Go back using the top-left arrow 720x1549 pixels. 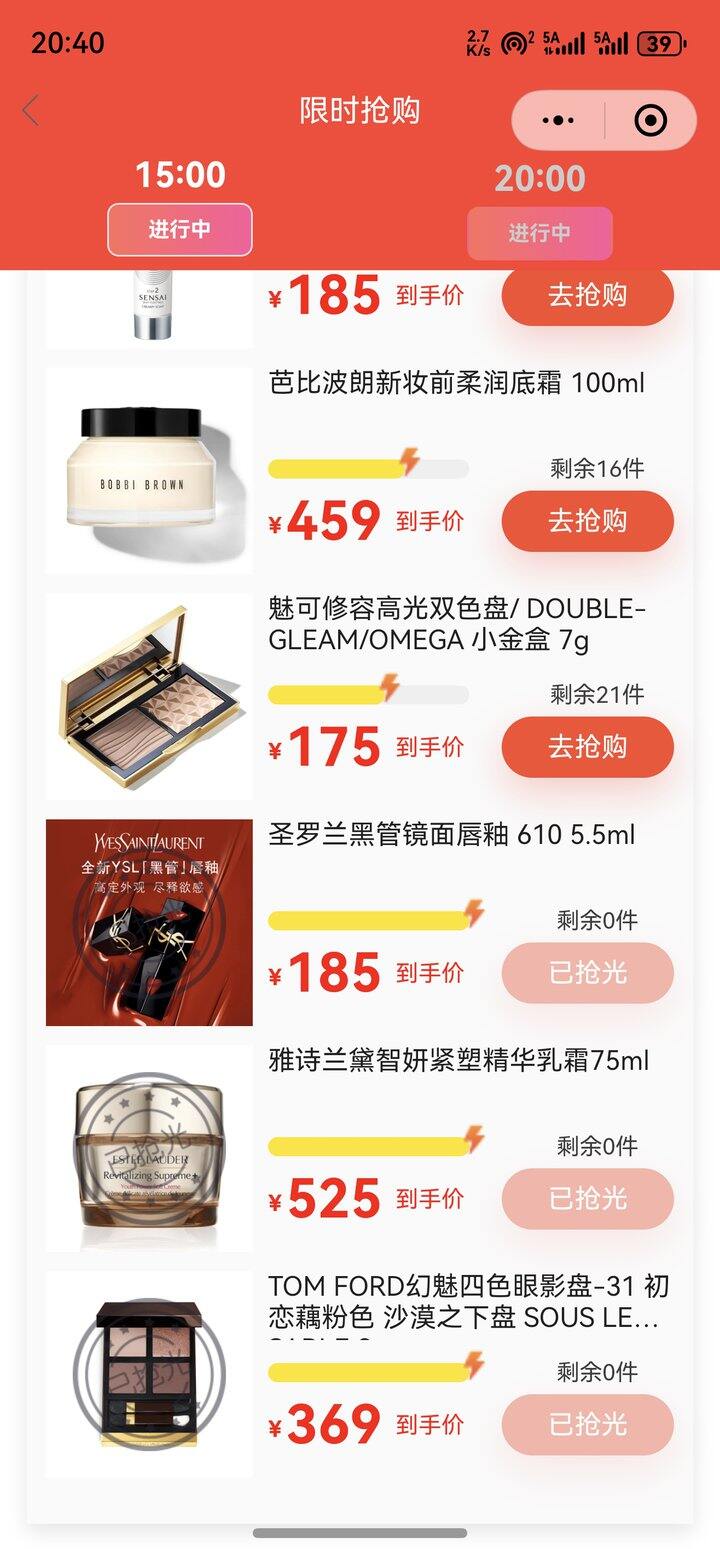[31, 110]
